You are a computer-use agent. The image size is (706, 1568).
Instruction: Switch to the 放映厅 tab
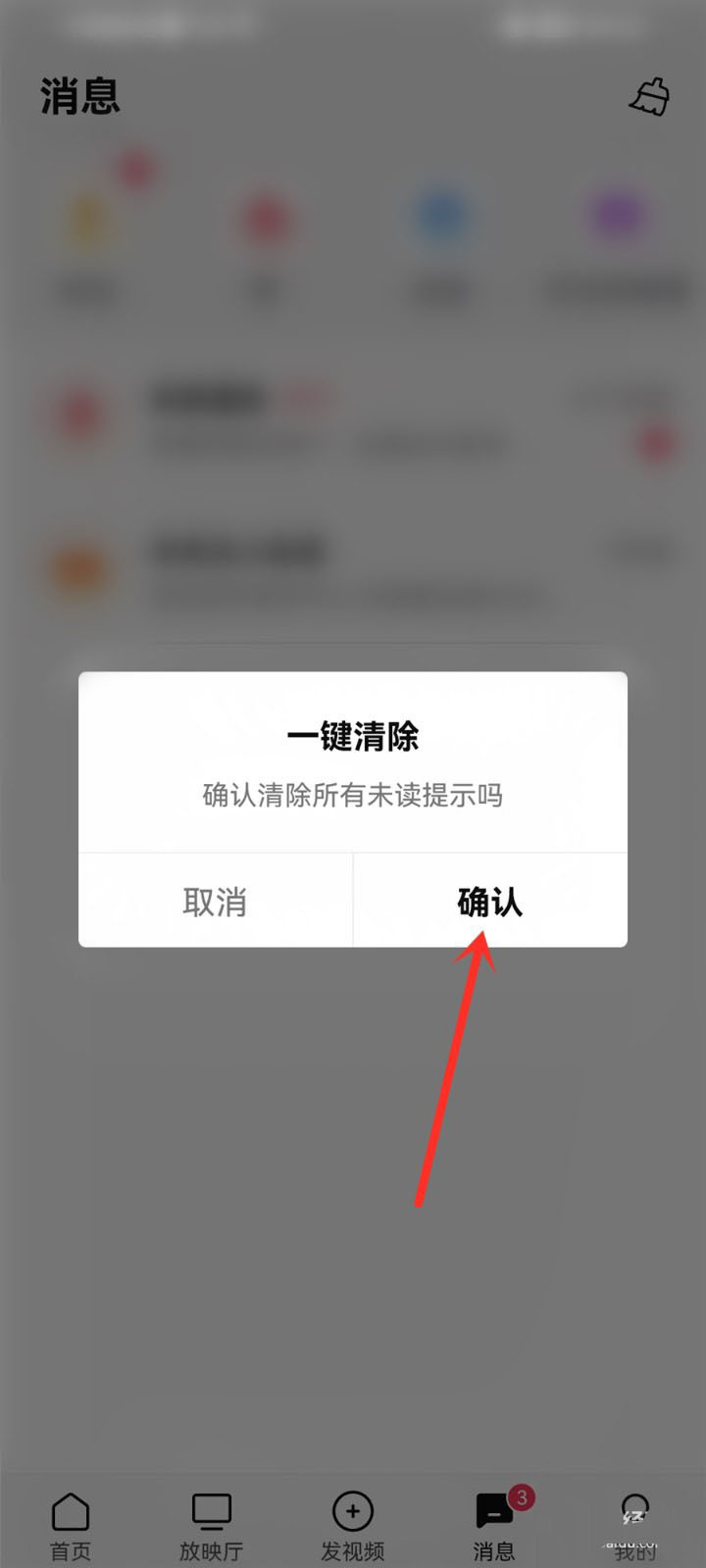tap(212, 1526)
